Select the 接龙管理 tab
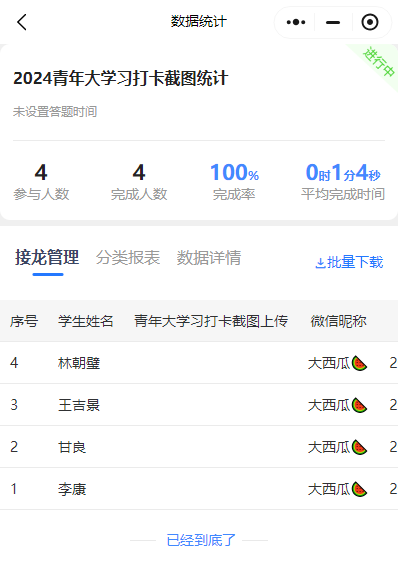The width and height of the screenshot is (398, 569). pyautogui.click(x=47, y=258)
